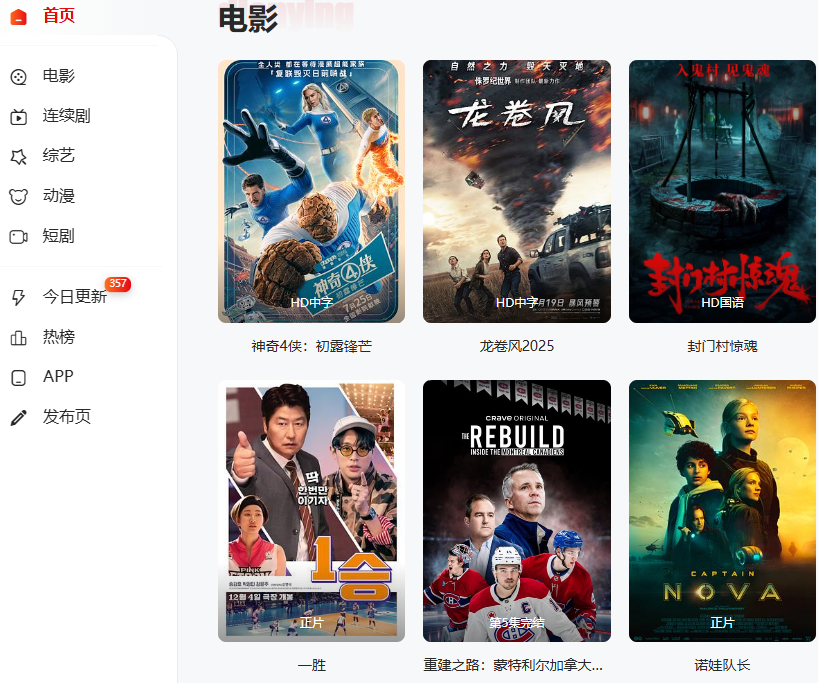Switch to 连续剧 section

pyautogui.click(x=66, y=116)
